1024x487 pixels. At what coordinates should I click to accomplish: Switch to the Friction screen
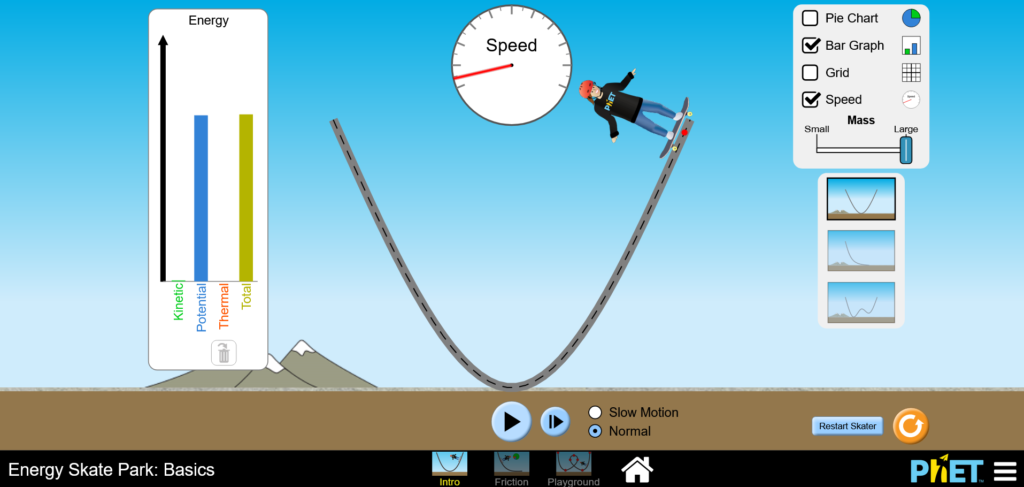coord(511,467)
